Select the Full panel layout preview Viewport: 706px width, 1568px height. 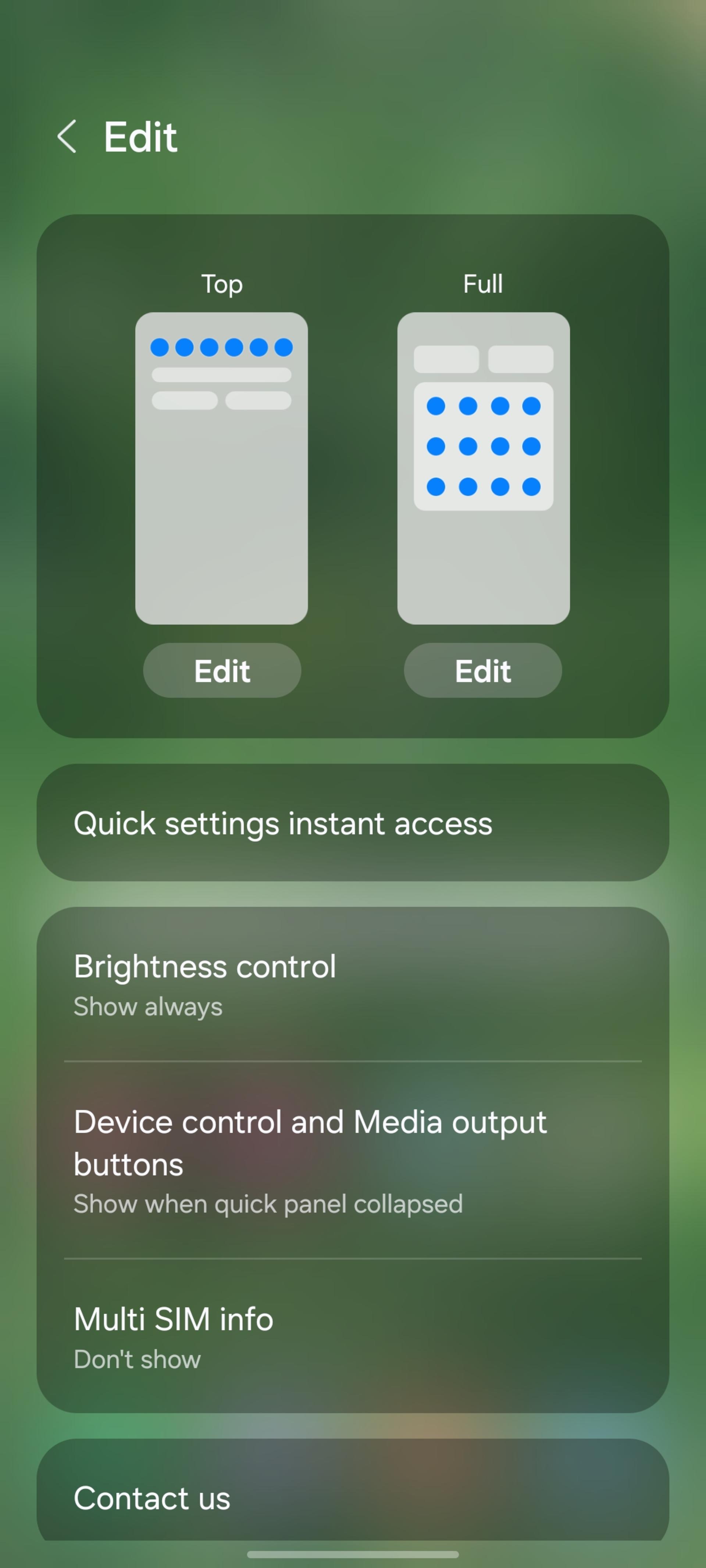coord(484,468)
